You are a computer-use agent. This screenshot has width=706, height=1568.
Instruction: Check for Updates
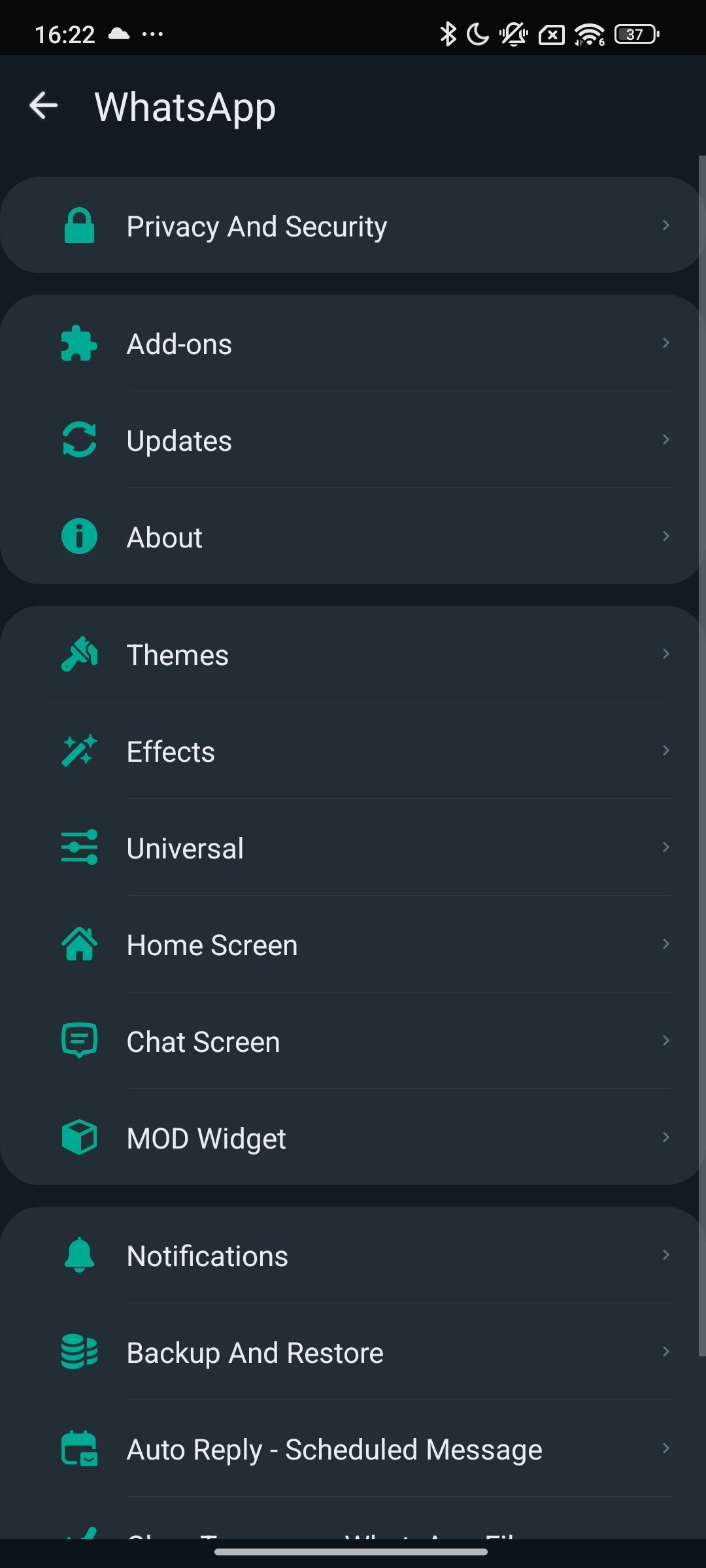(x=353, y=440)
